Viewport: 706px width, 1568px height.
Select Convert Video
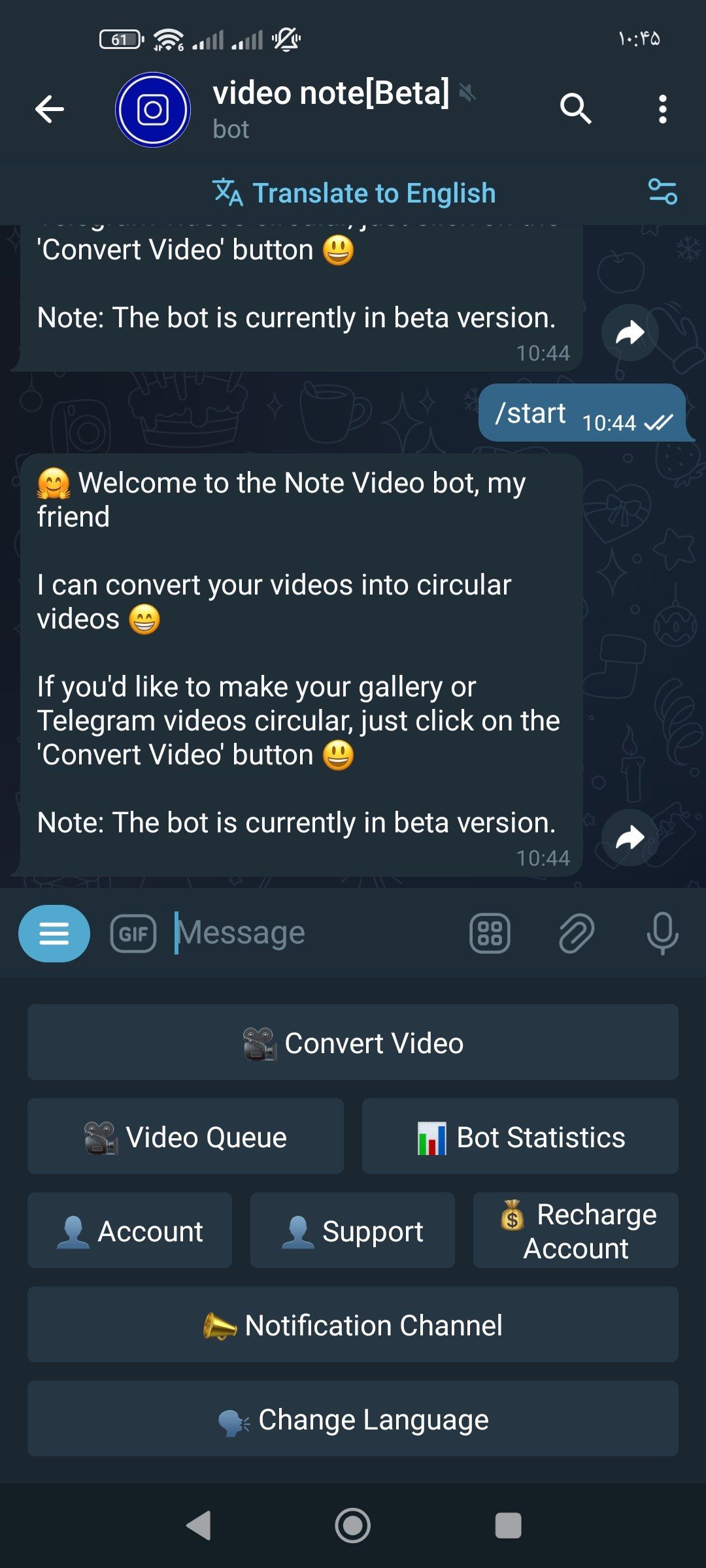353,1043
